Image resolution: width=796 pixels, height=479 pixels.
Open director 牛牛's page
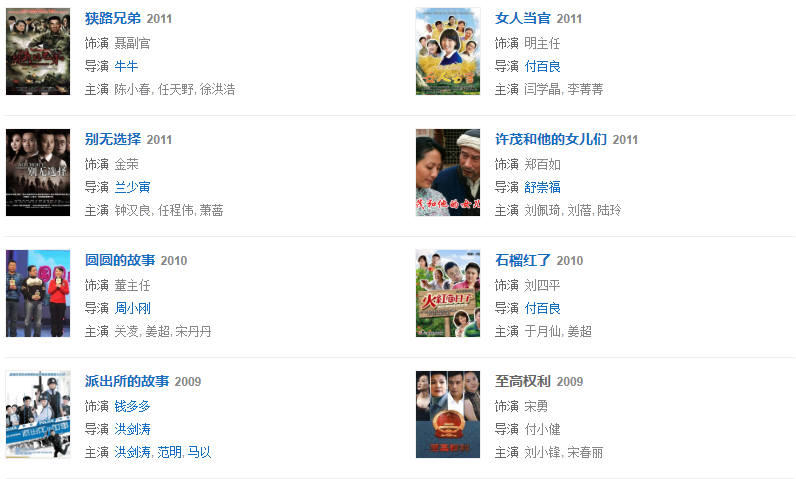tap(126, 66)
